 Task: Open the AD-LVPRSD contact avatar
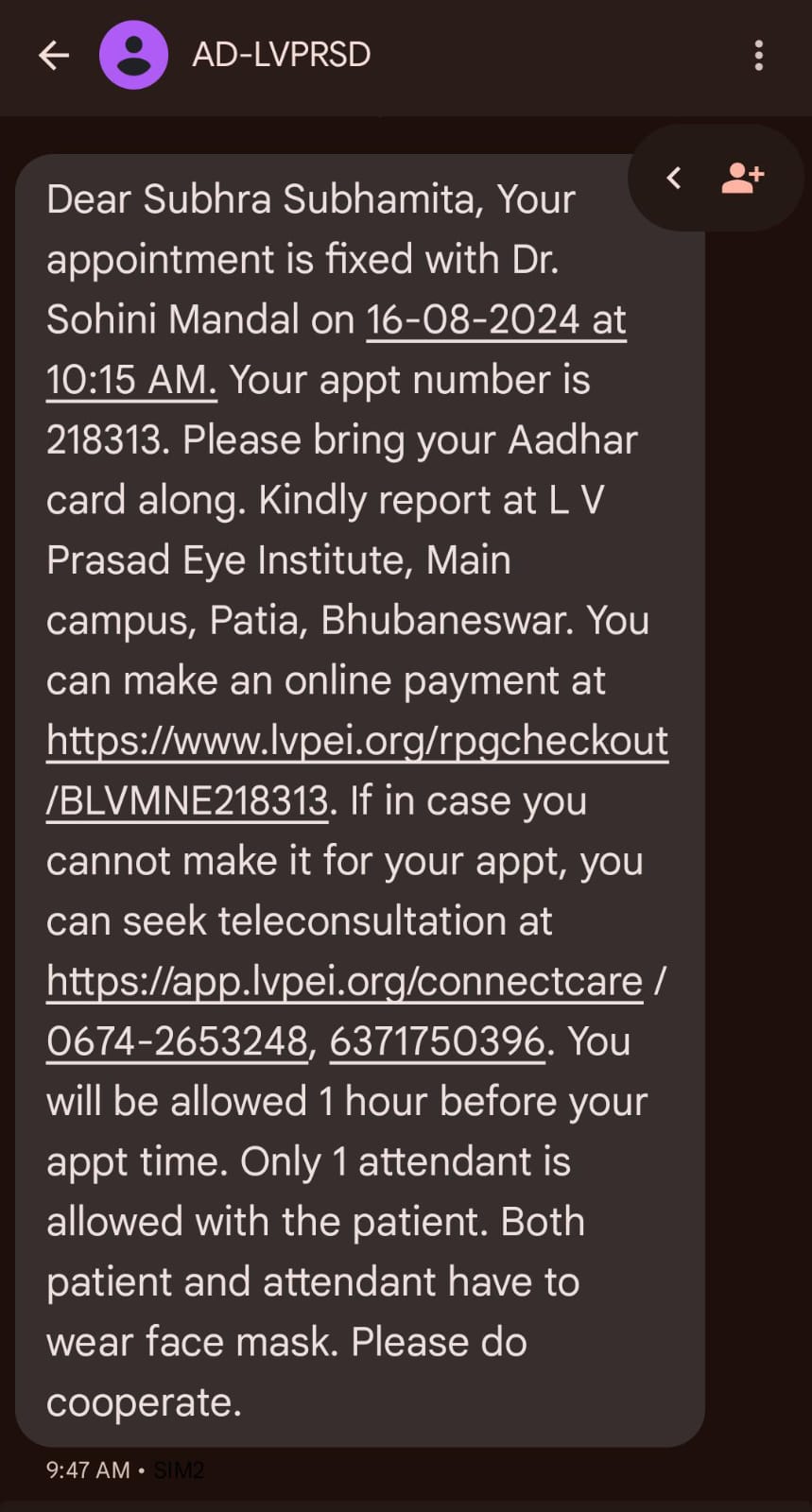tap(133, 56)
